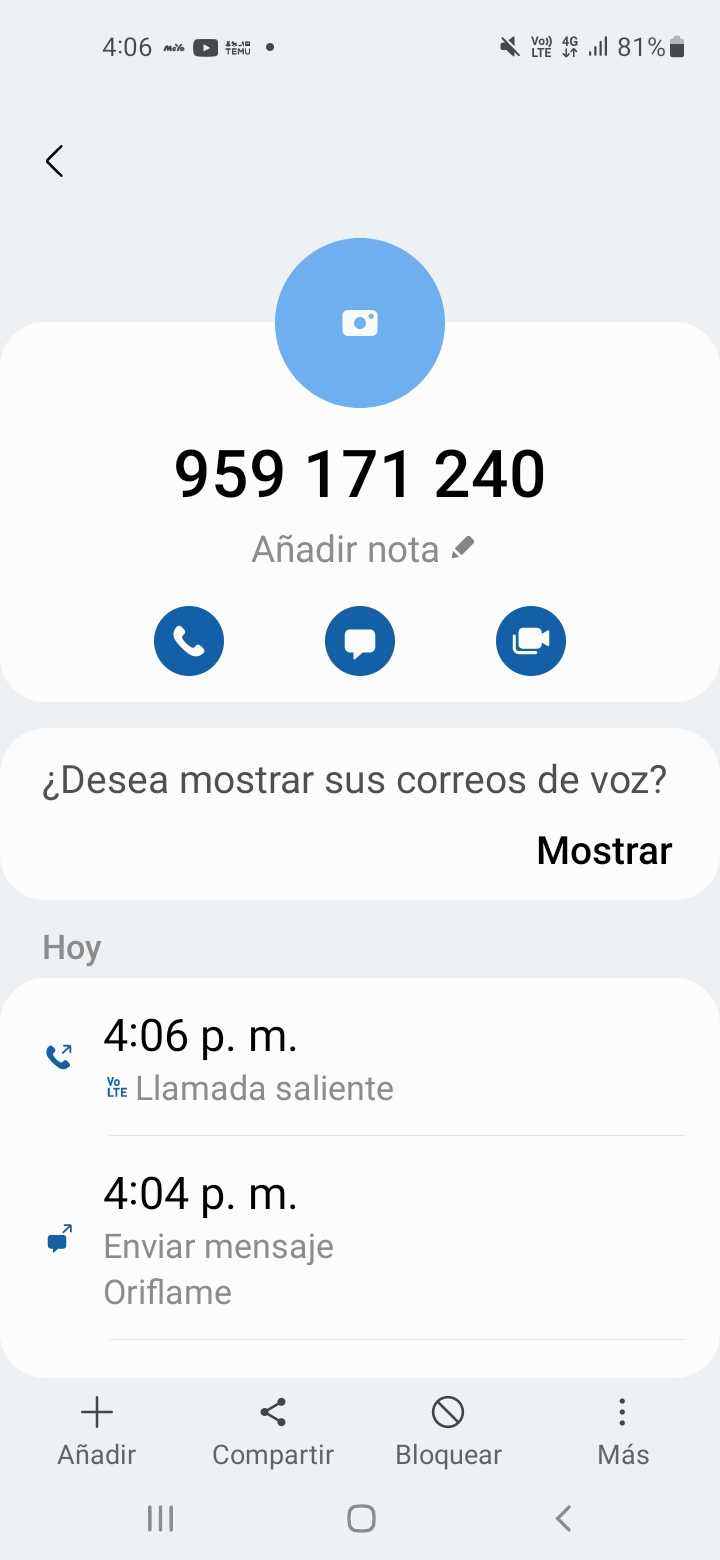Image resolution: width=720 pixels, height=1560 pixels.
Task: Block this number with Bloquear
Action: click(x=448, y=1431)
